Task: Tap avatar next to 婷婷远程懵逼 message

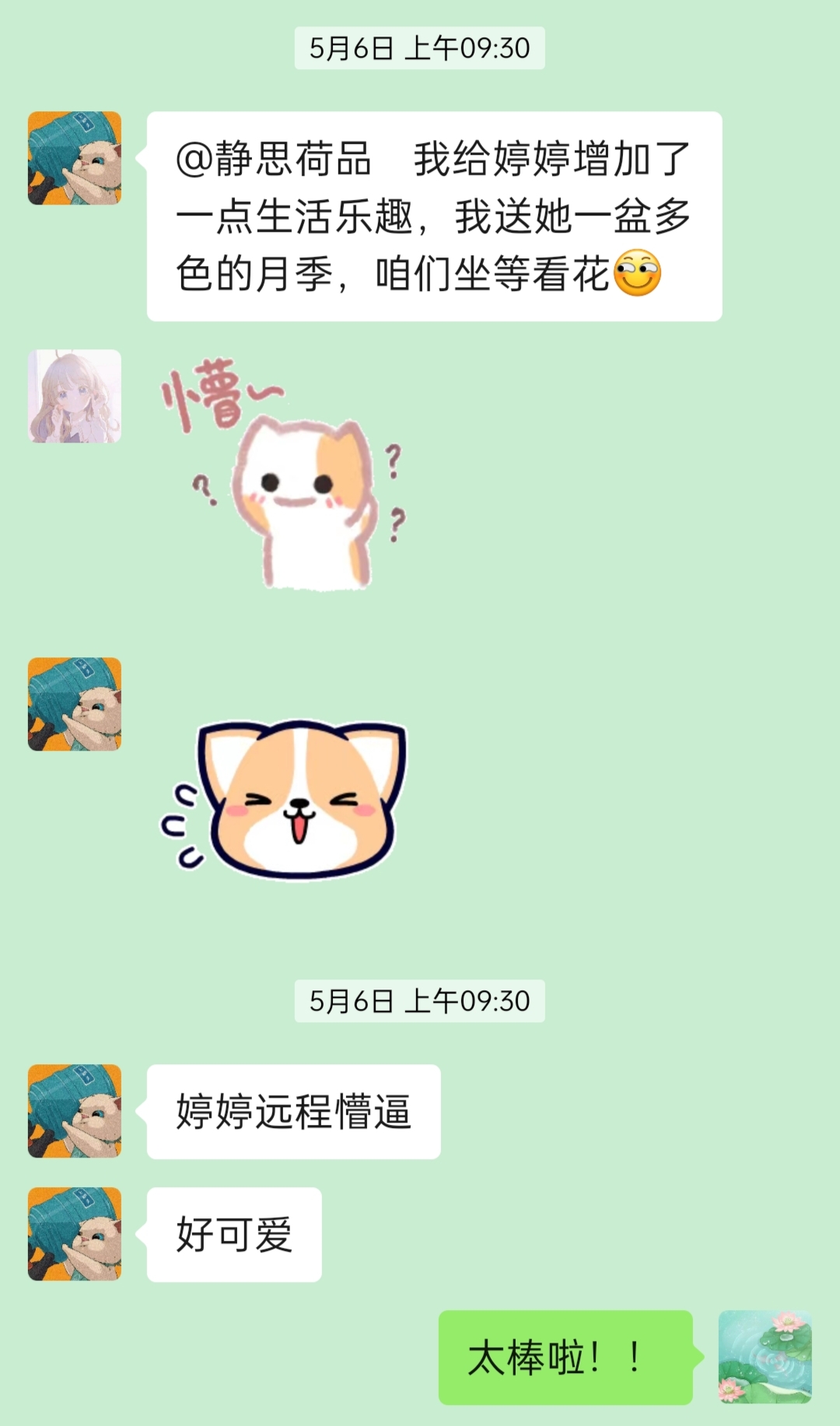Action: (x=75, y=1110)
